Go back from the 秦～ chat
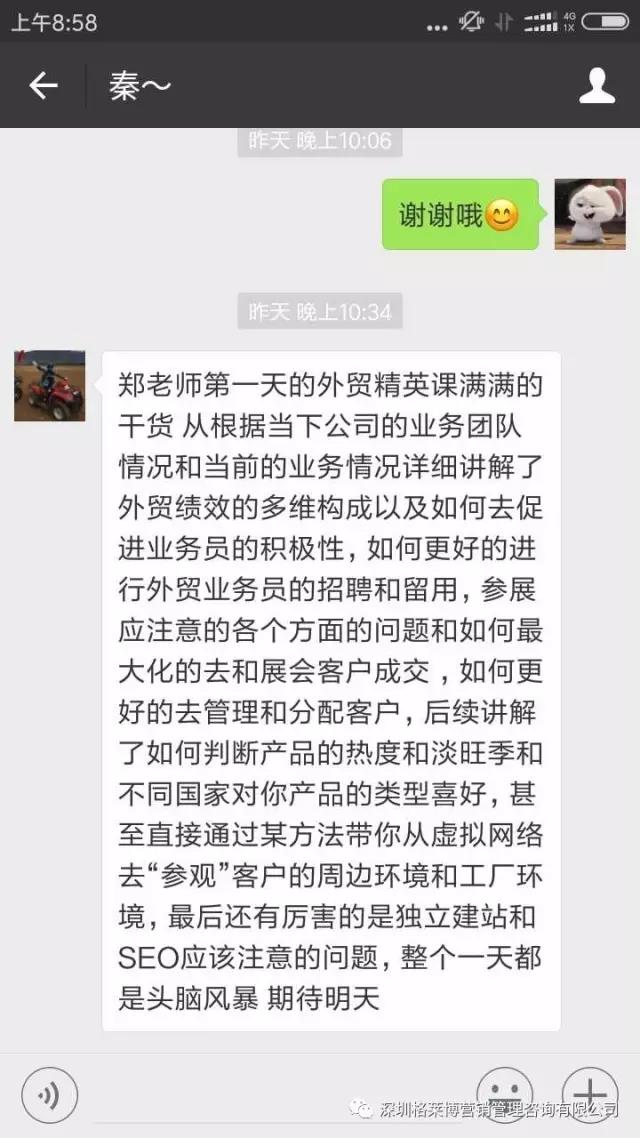Screen dimensions: 640x1138 click(x=43, y=86)
